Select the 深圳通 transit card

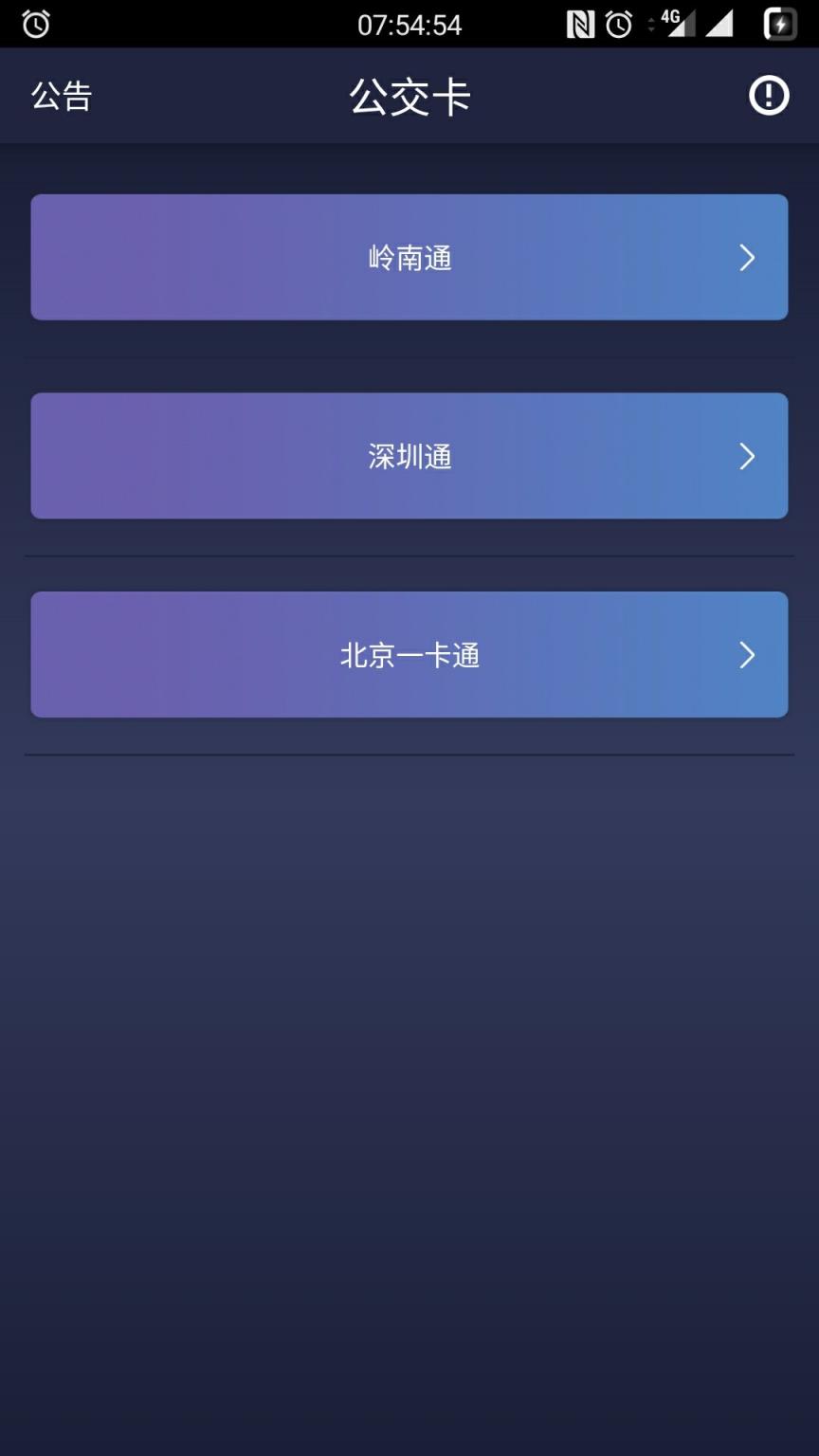(x=409, y=456)
